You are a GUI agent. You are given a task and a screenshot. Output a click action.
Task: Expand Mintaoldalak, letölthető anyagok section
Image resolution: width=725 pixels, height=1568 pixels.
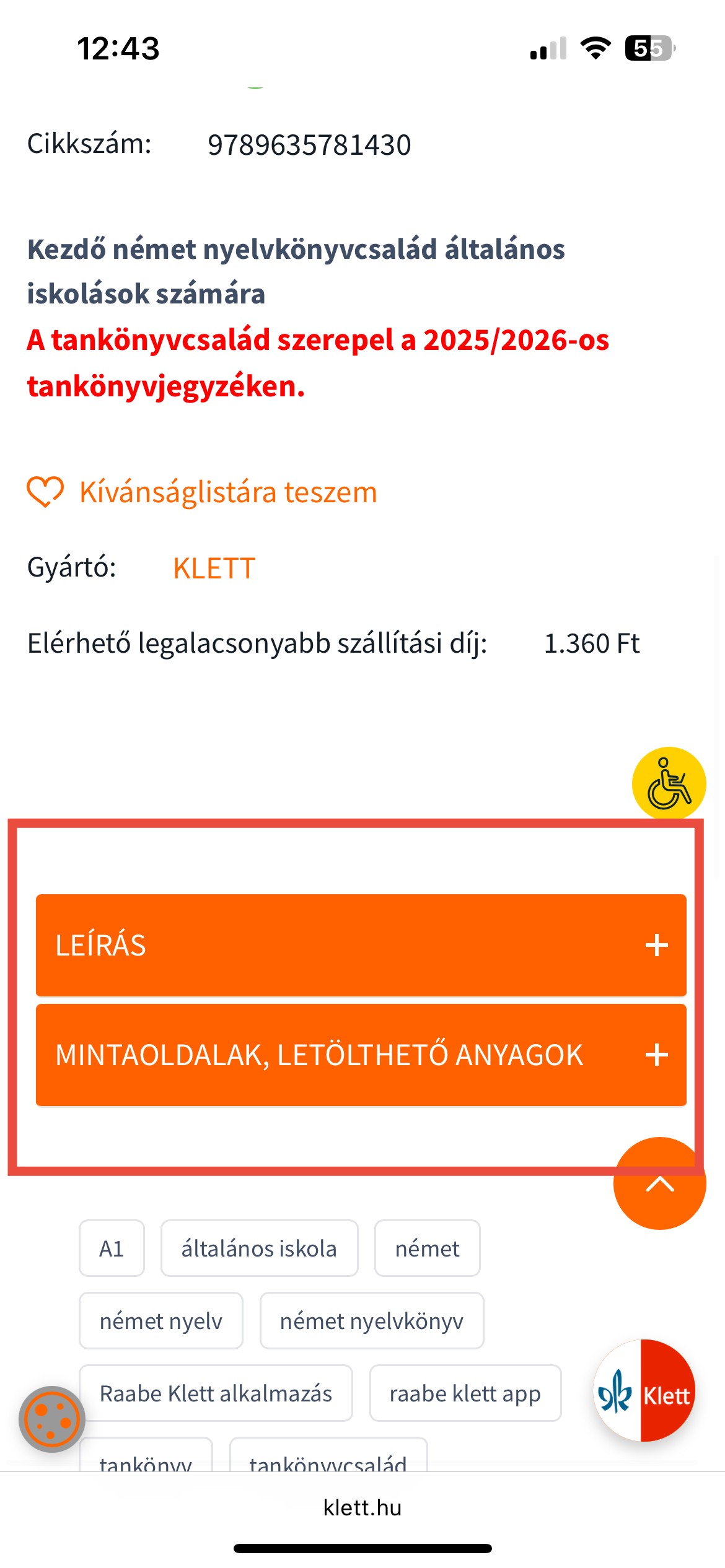[361, 1055]
